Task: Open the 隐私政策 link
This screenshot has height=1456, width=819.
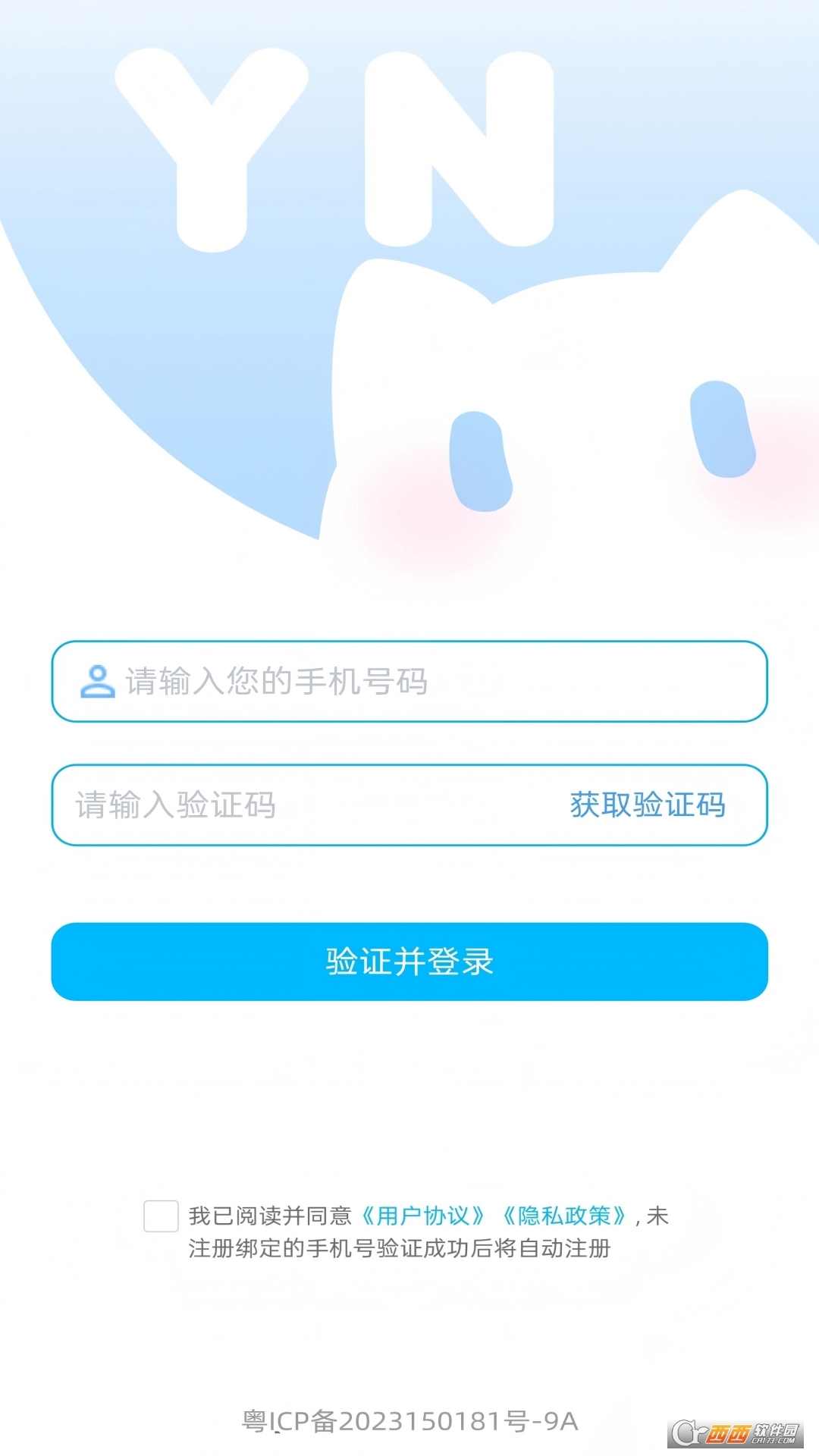Action: point(564,1216)
